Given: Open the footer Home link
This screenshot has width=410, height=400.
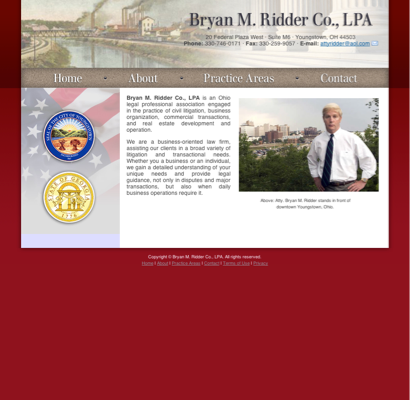Looking at the screenshot, I should (x=147, y=263).
